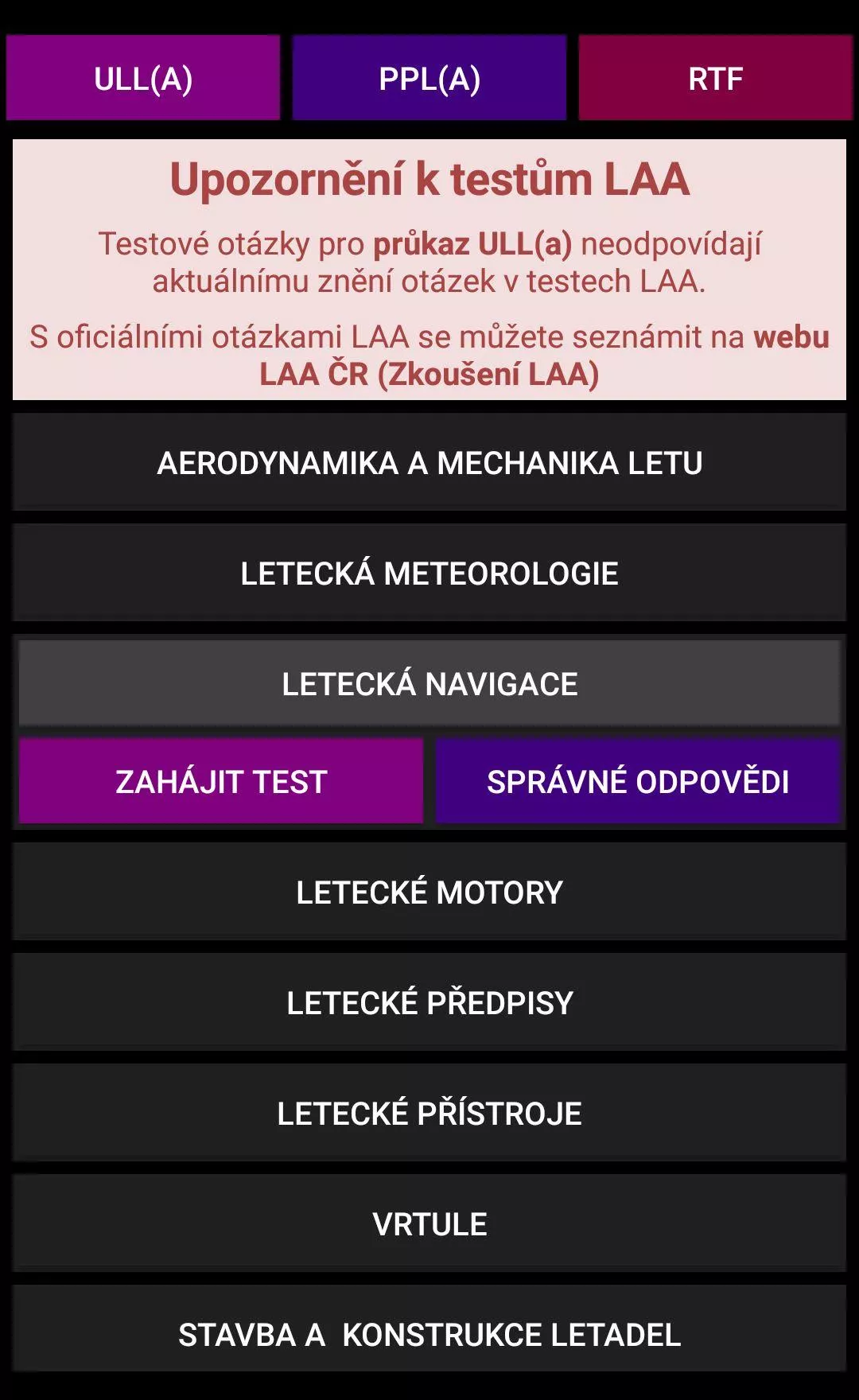The width and height of the screenshot is (859, 1400).
Task: Switch to the PPL(A) tab
Action: (x=429, y=78)
